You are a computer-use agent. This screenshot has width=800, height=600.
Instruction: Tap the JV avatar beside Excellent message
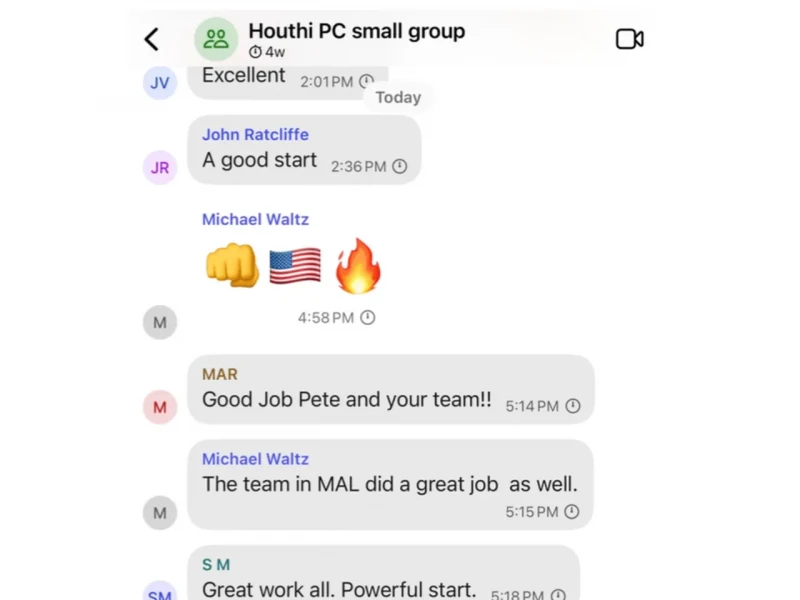[x=160, y=83]
